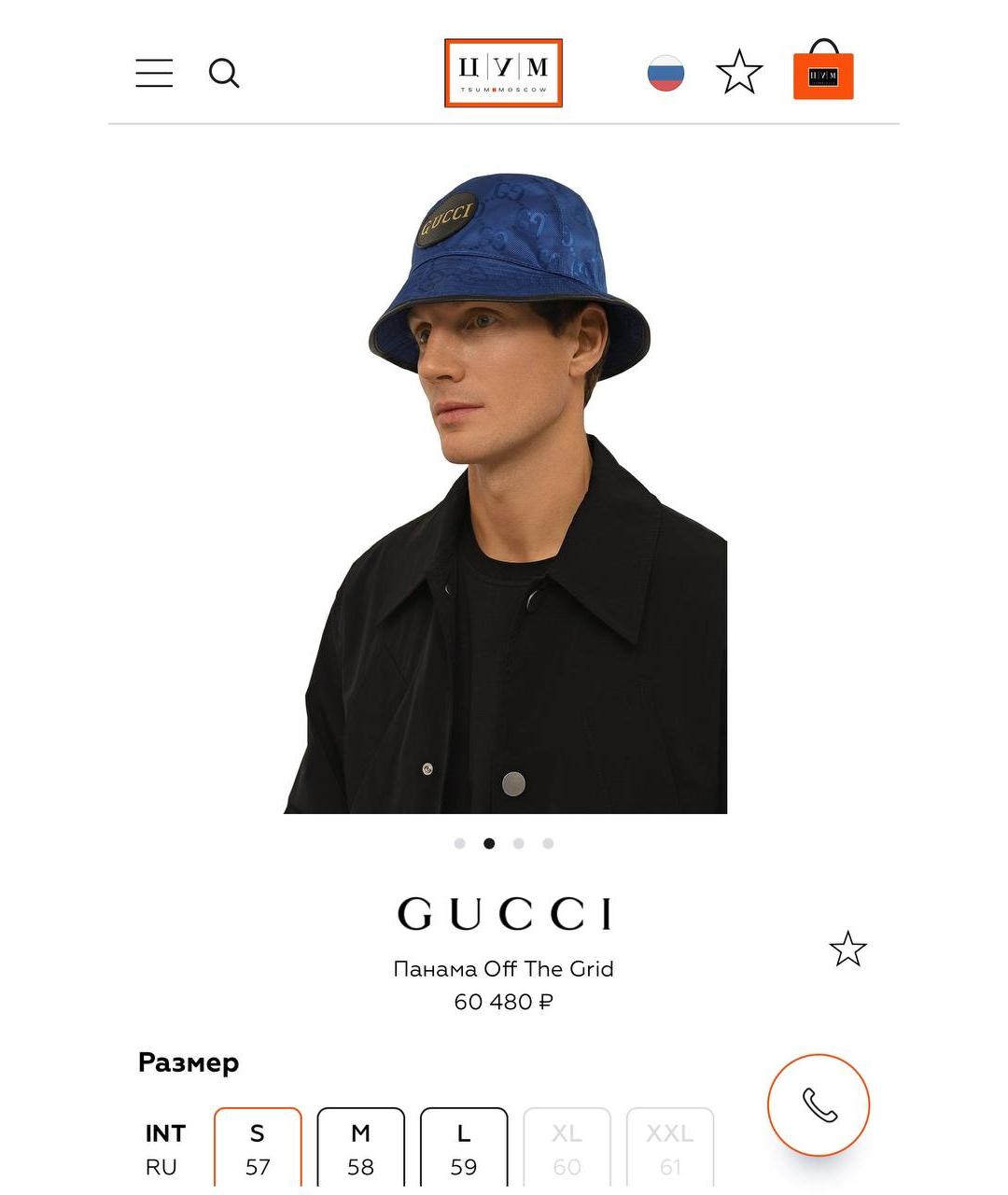The height and width of the screenshot is (1195, 1008).
Task: Add Gucci Off The Grid hat to favorites
Action: click(x=847, y=949)
